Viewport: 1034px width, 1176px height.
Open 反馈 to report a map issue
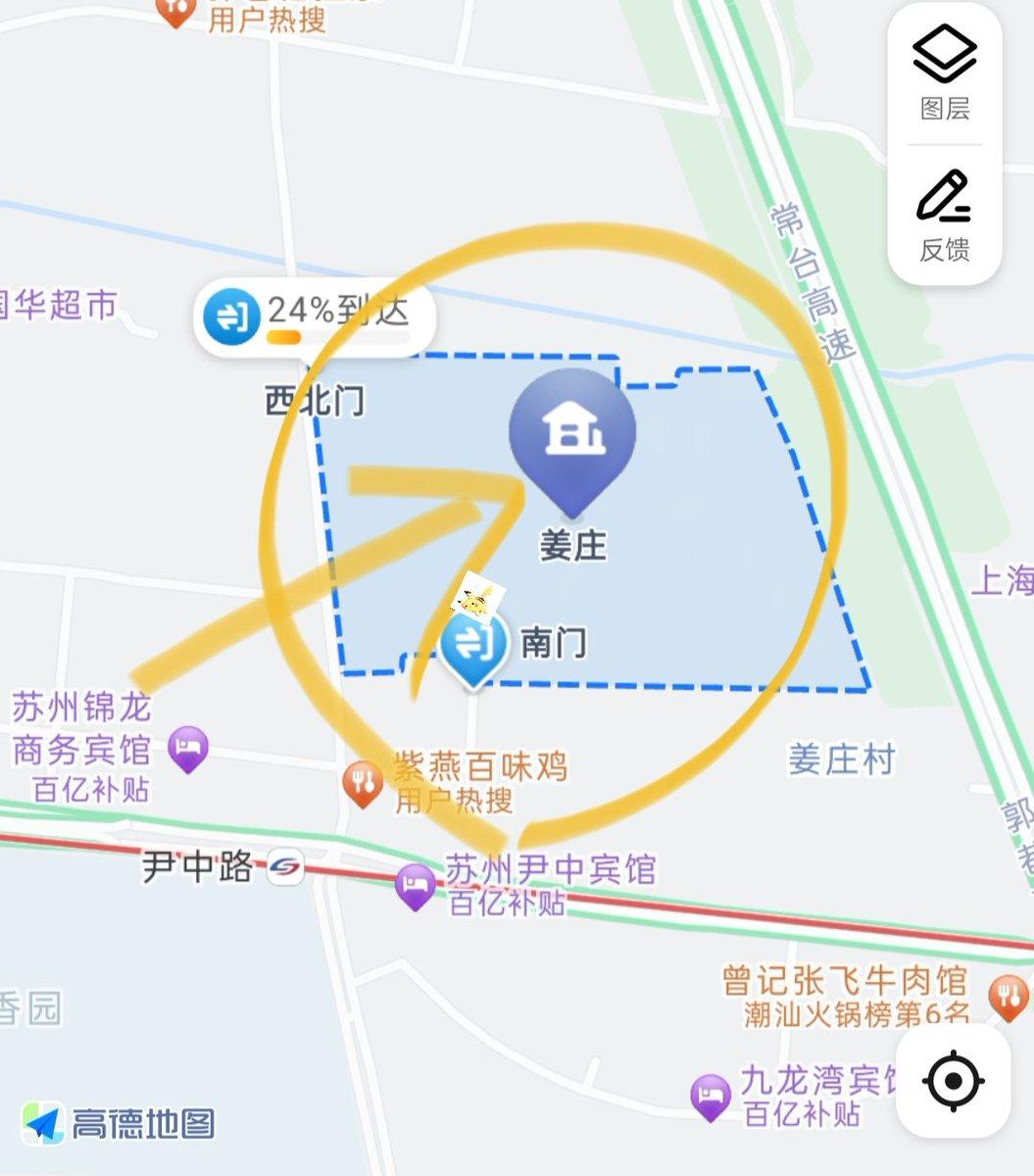click(944, 216)
